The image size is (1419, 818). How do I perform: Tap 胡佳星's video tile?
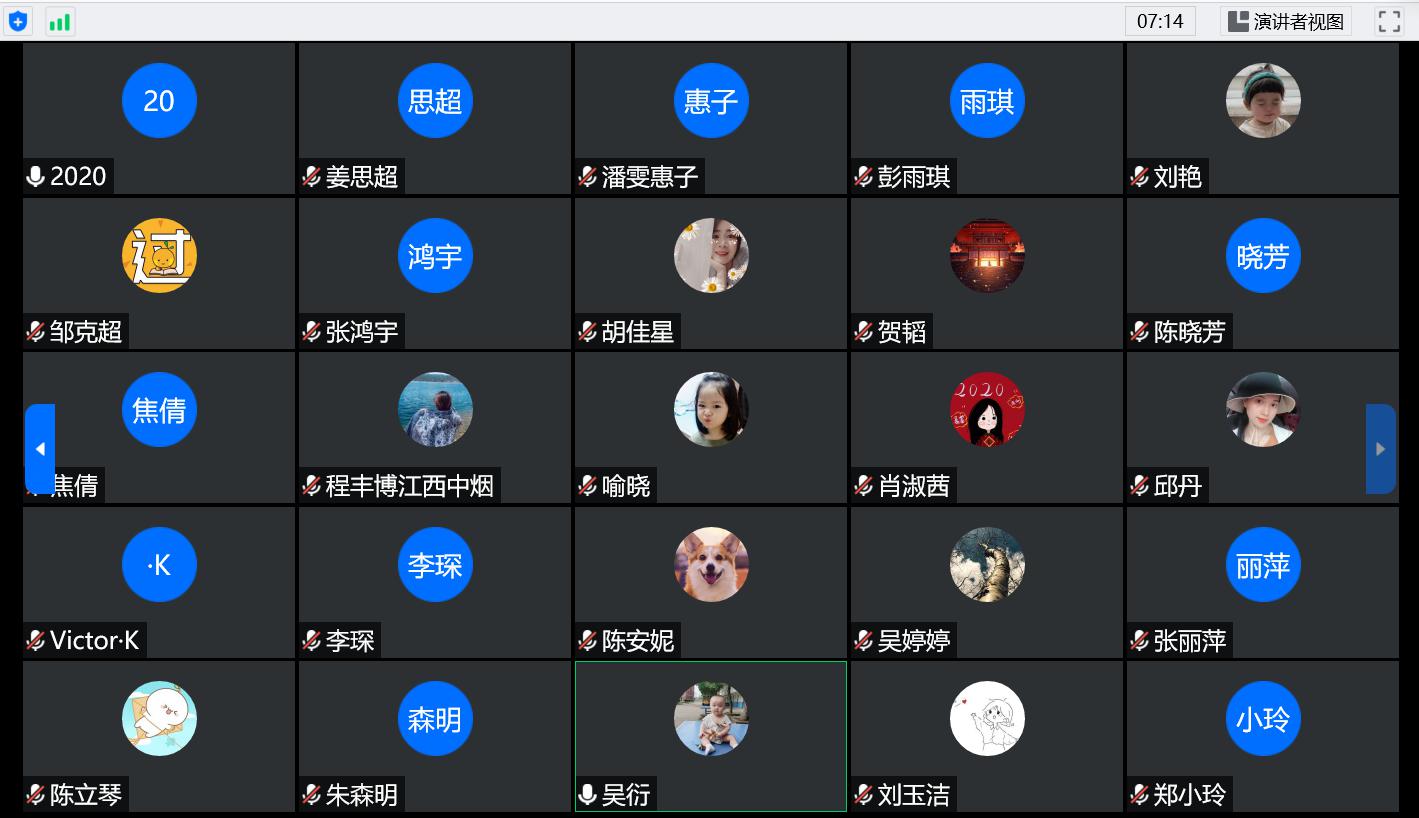point(710,273)
